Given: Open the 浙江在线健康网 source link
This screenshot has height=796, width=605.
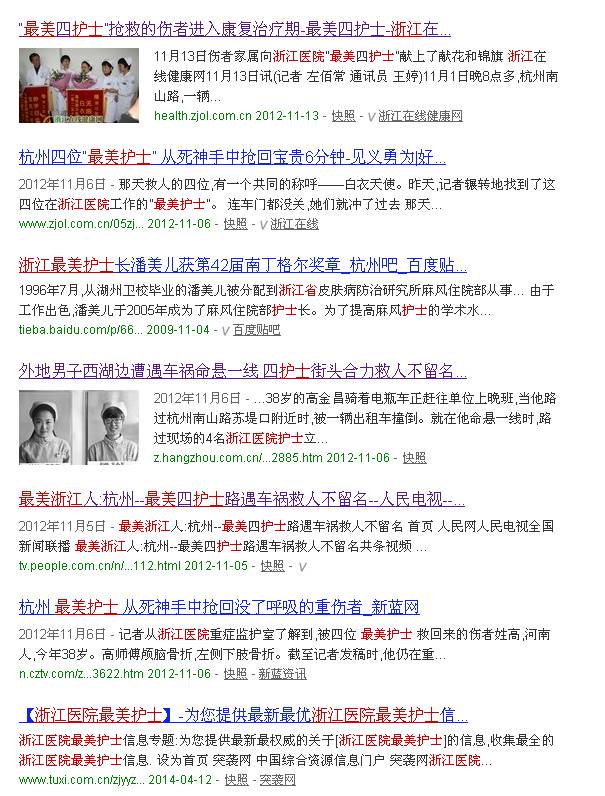Looking at the screenshot, I should tap(420, 116).
